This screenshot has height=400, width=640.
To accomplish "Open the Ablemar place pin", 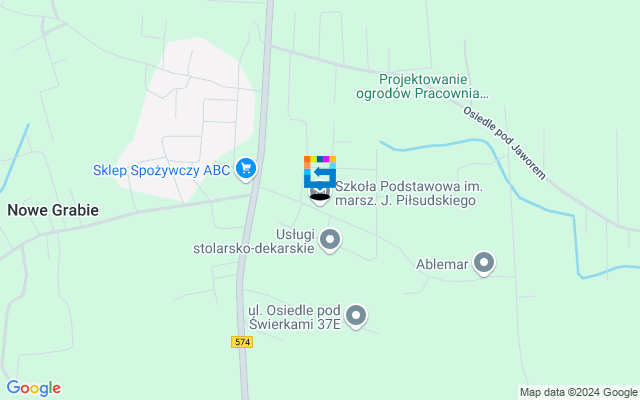I will (x=484, y=264).
